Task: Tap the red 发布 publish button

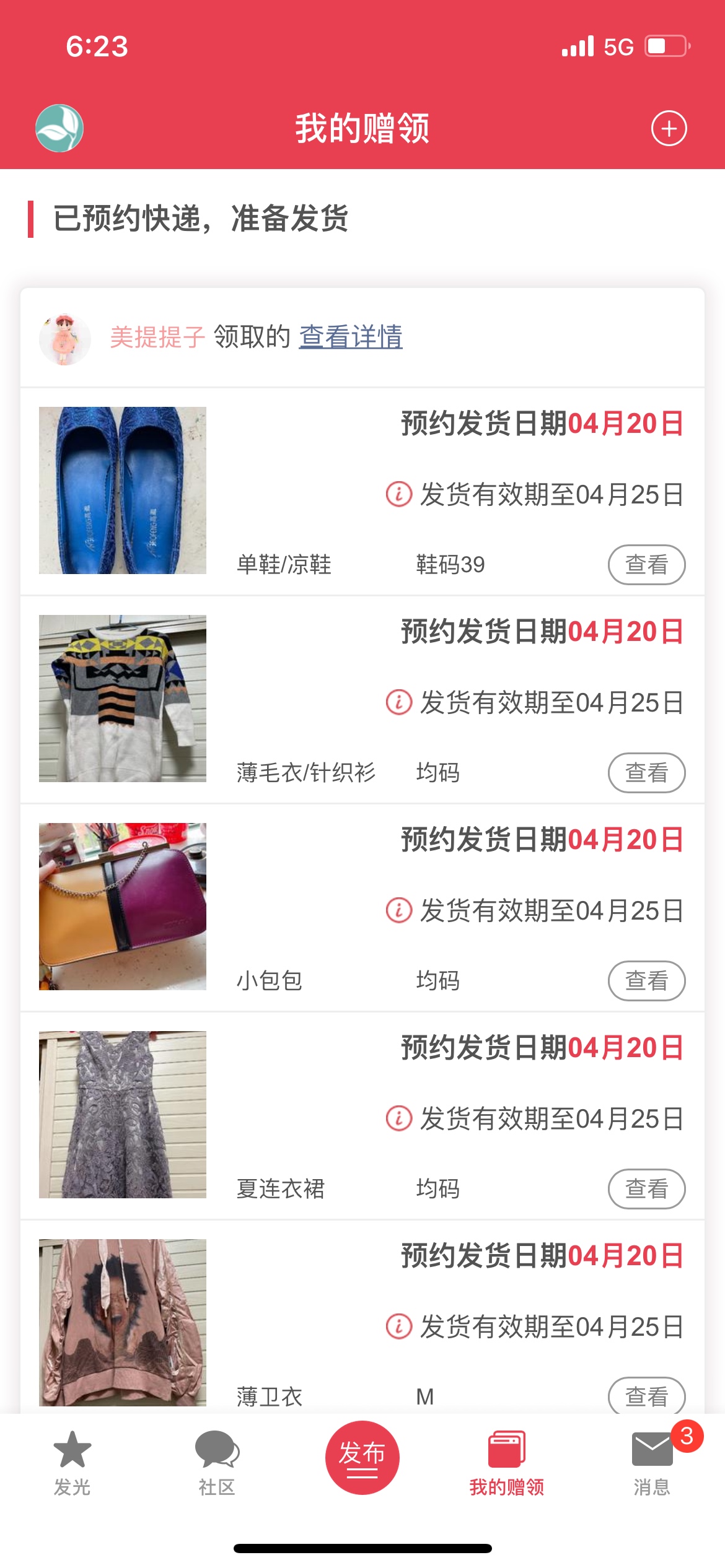Action: 362,1458
